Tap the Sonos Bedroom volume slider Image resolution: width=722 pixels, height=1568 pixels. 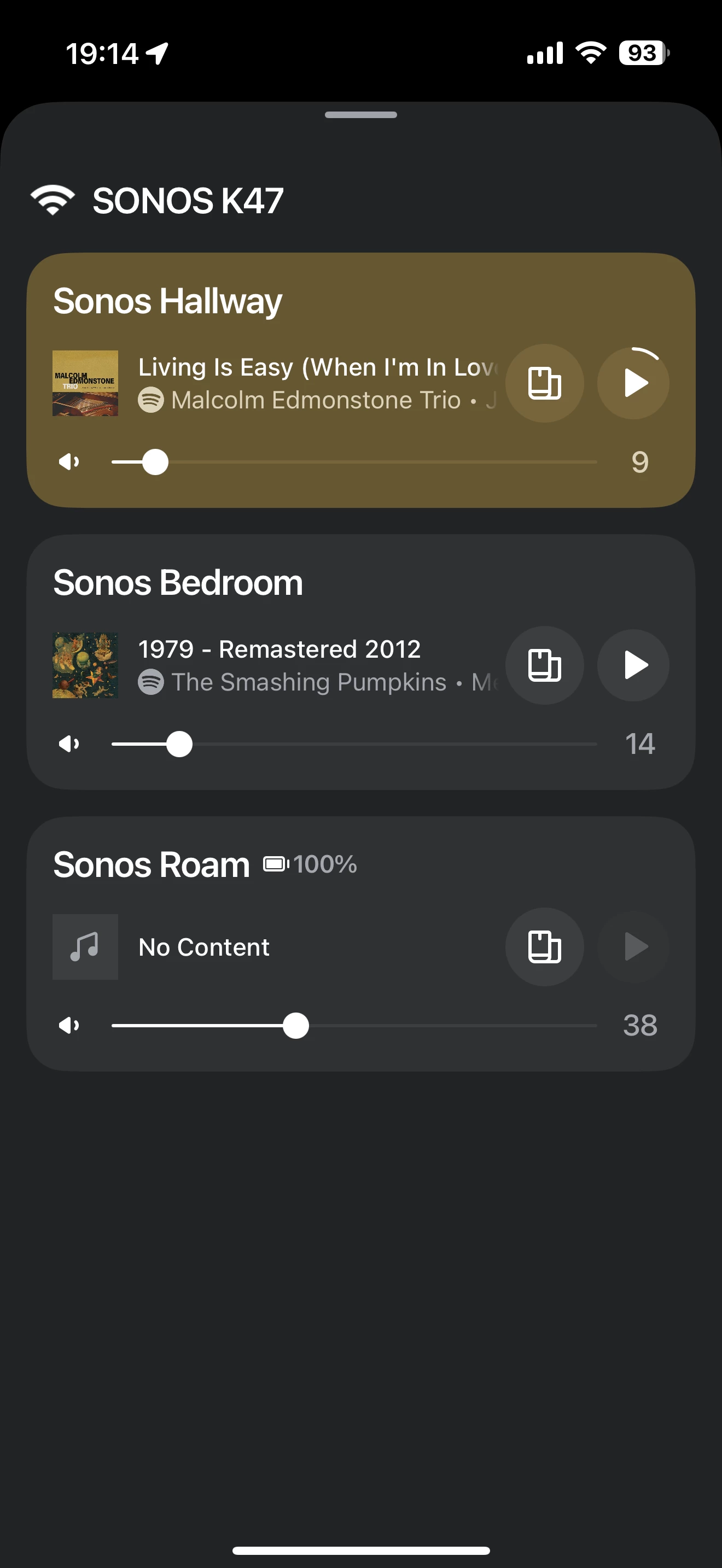(x=354, y=744)
